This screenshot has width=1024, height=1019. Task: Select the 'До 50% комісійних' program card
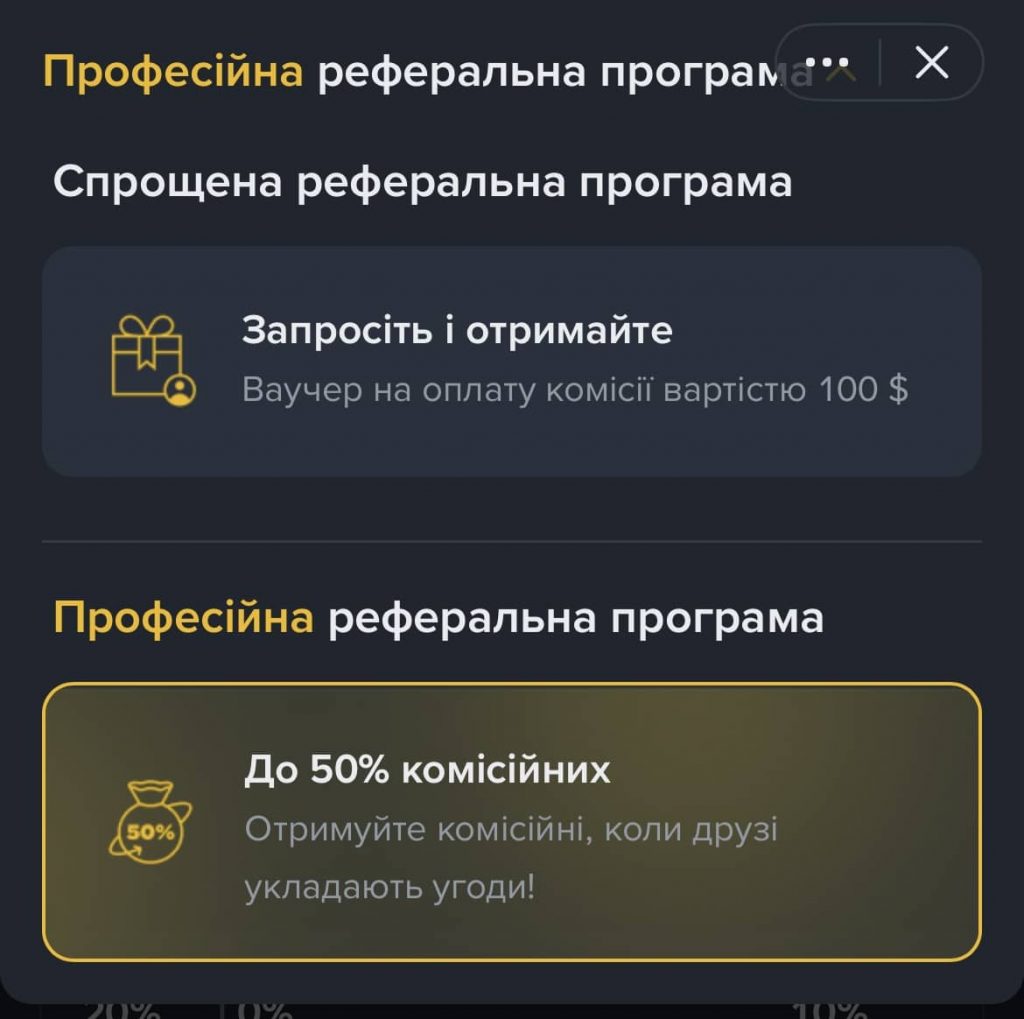[511, 822]
